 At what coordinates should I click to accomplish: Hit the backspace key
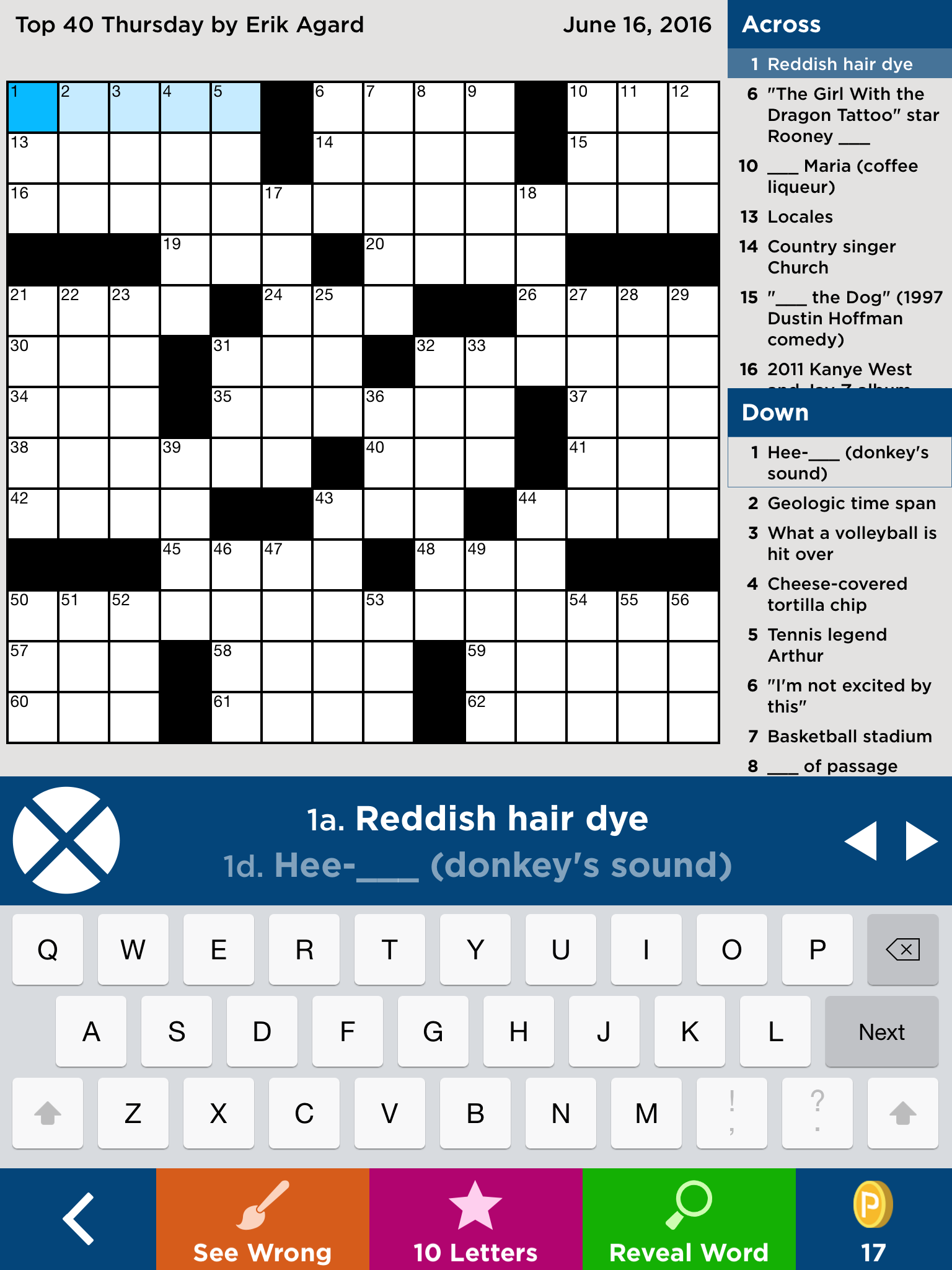(902, 949)
